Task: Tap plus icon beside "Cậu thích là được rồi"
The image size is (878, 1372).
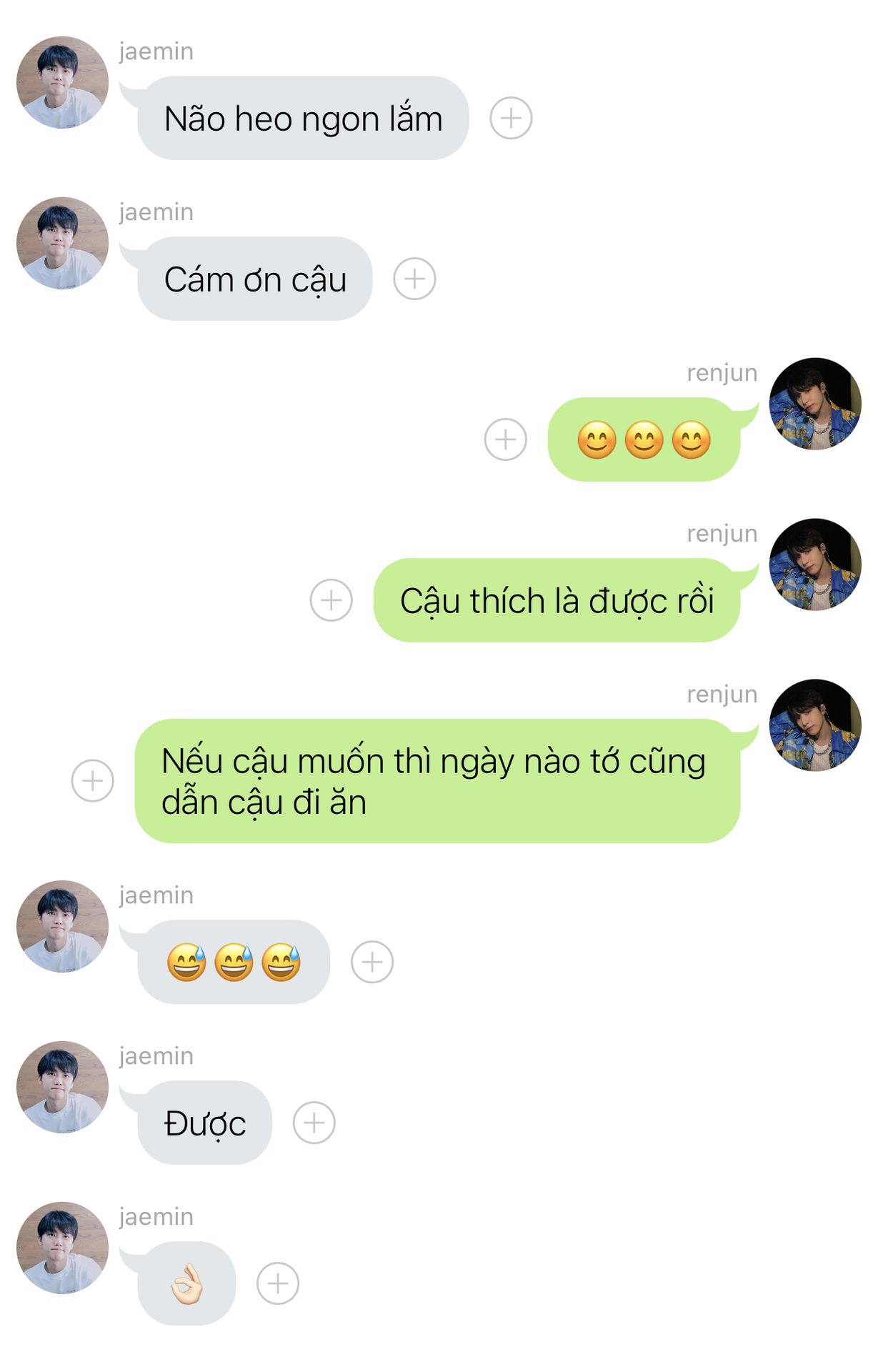Action: [x=331, y=600]
